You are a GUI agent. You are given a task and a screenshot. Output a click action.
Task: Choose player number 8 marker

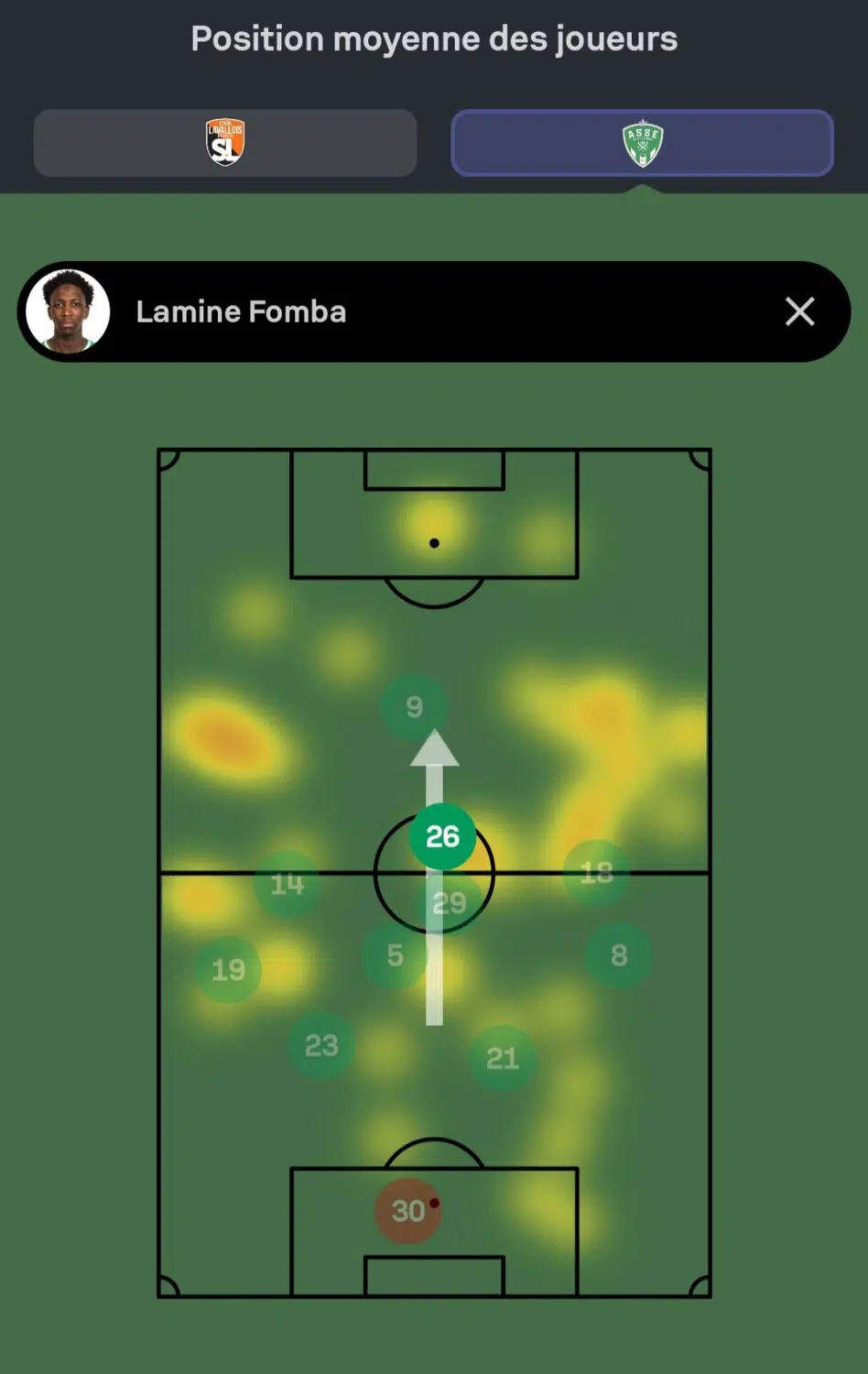619,955
